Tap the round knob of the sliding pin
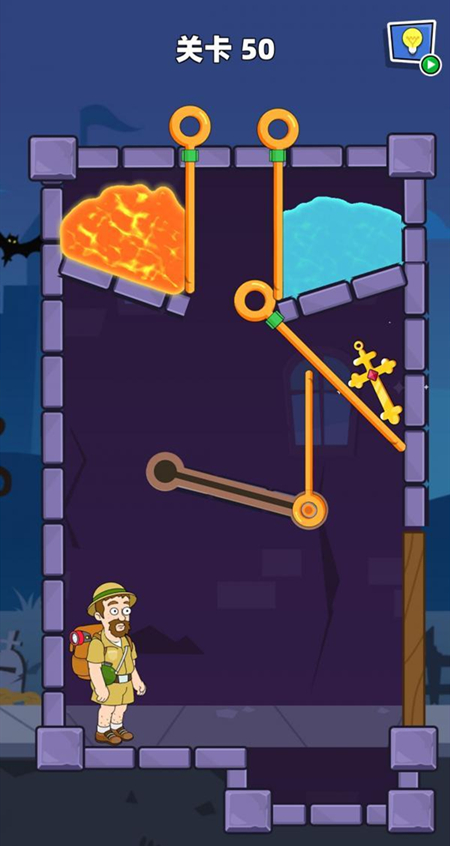This screenshot has height=846, width=450. point(309,510)
